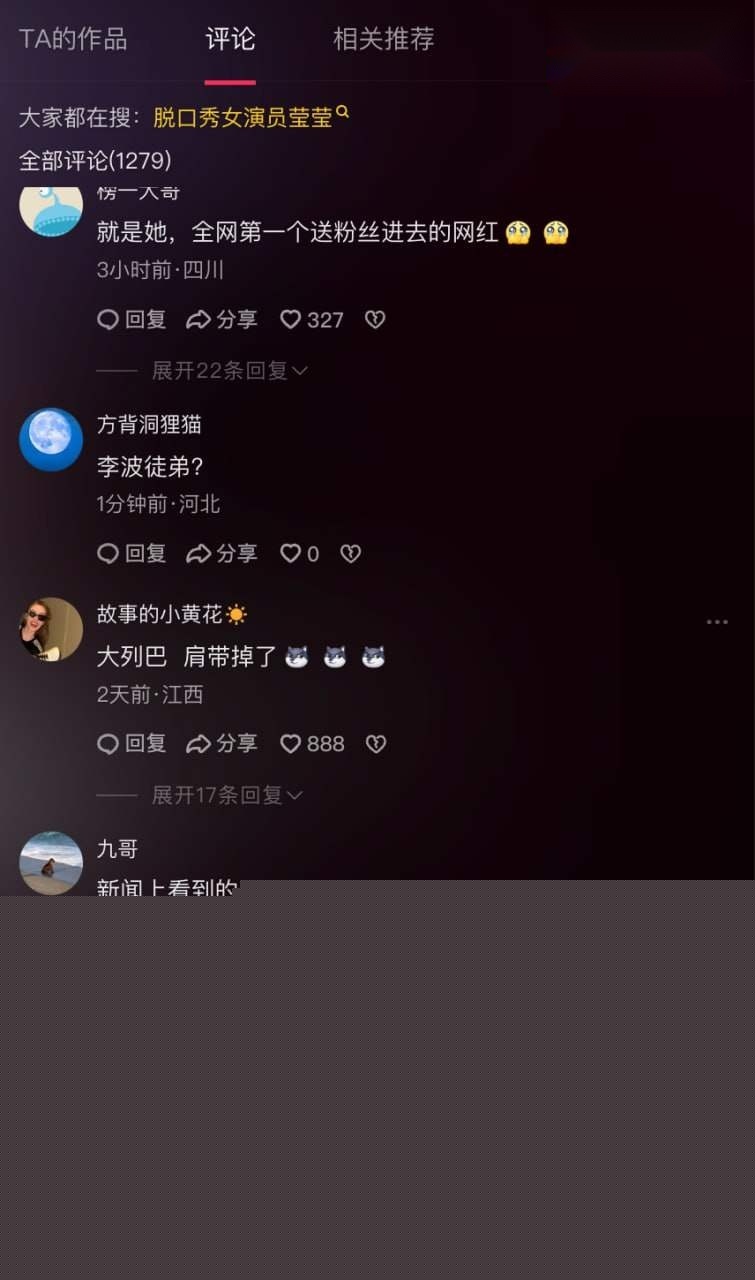Like 故事的小黄花's comment with 888 likes
The height and width of the screenshot is (1280, 755).
click(291, 743)
